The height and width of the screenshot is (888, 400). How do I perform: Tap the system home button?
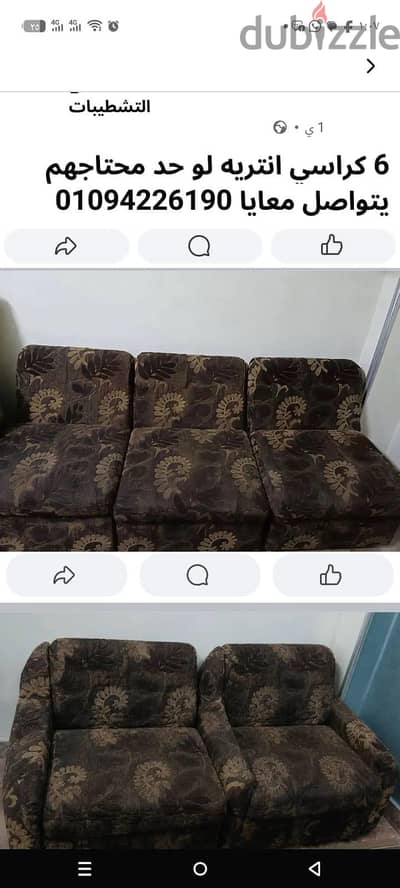[x=200, y=869]
